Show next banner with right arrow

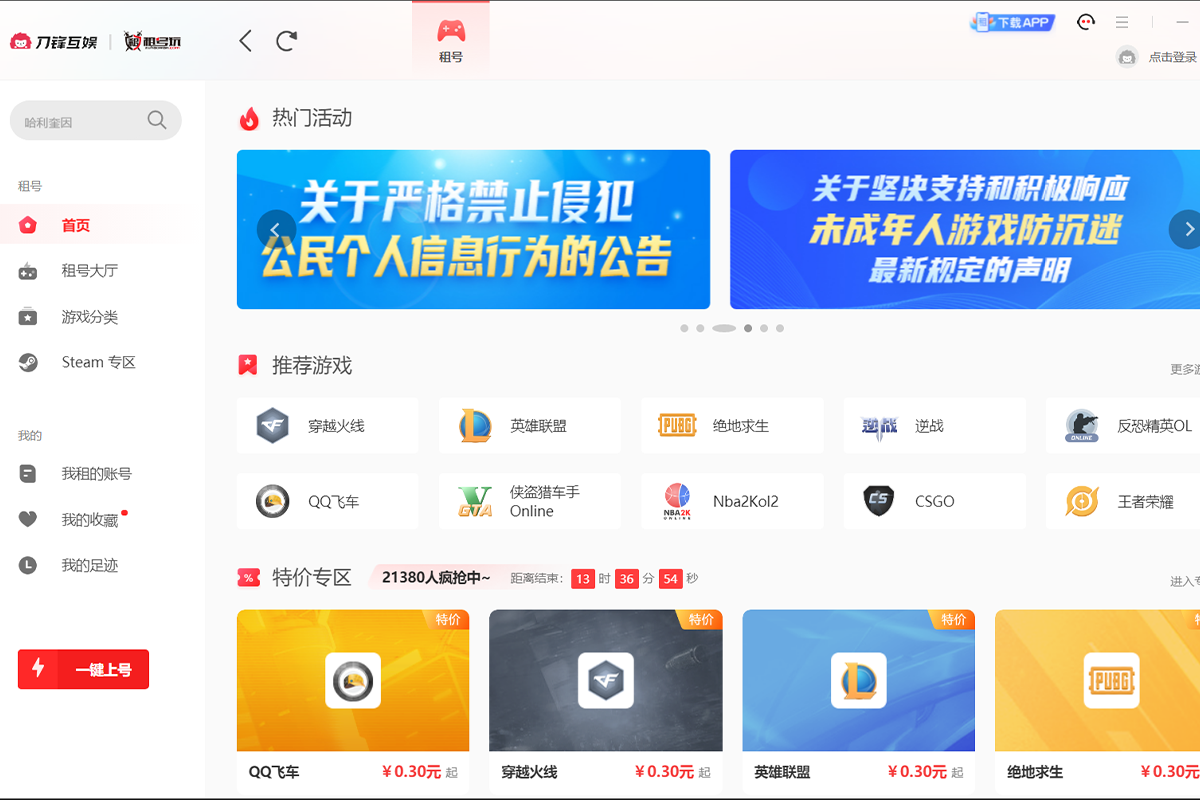pyautogui.click(x=1187, y=230)
